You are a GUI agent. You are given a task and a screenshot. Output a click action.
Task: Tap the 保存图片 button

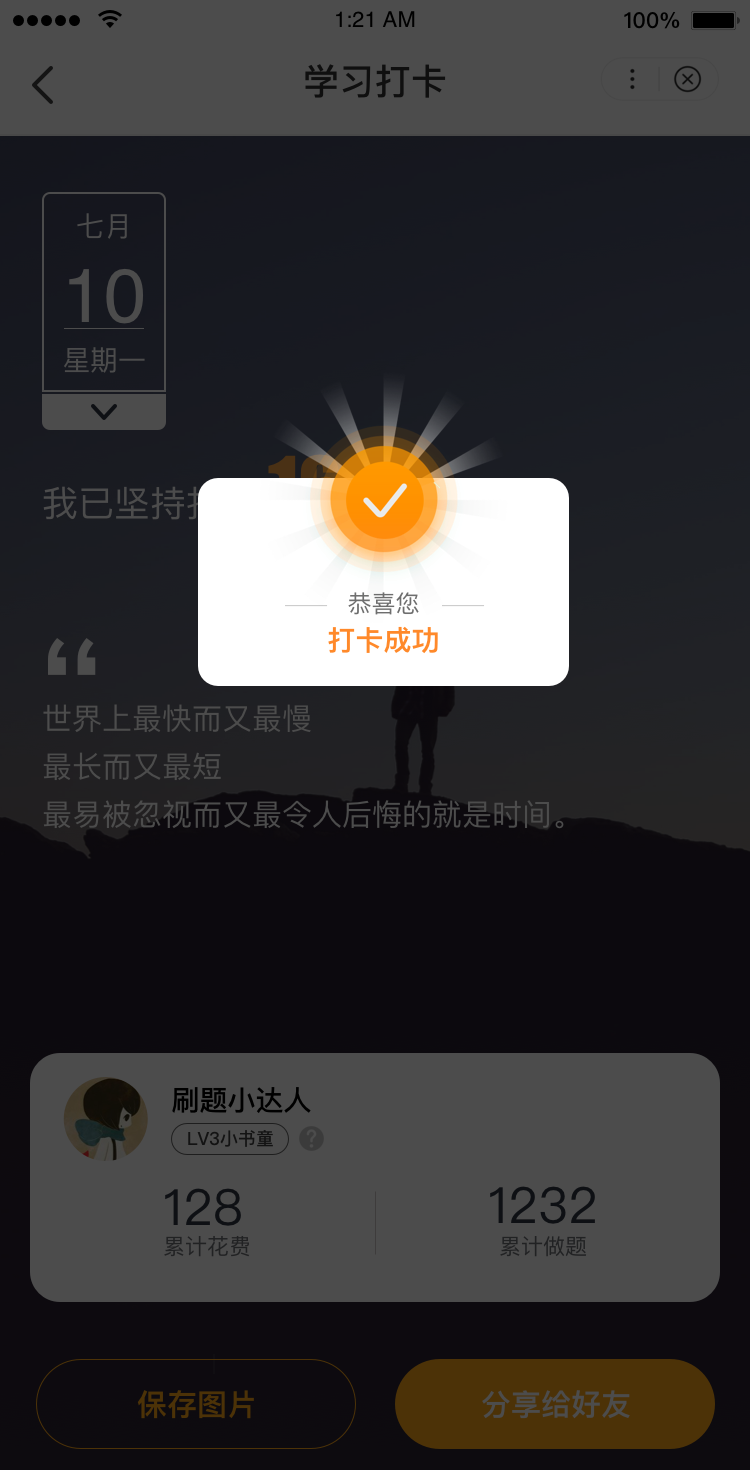click(196, 1404)
